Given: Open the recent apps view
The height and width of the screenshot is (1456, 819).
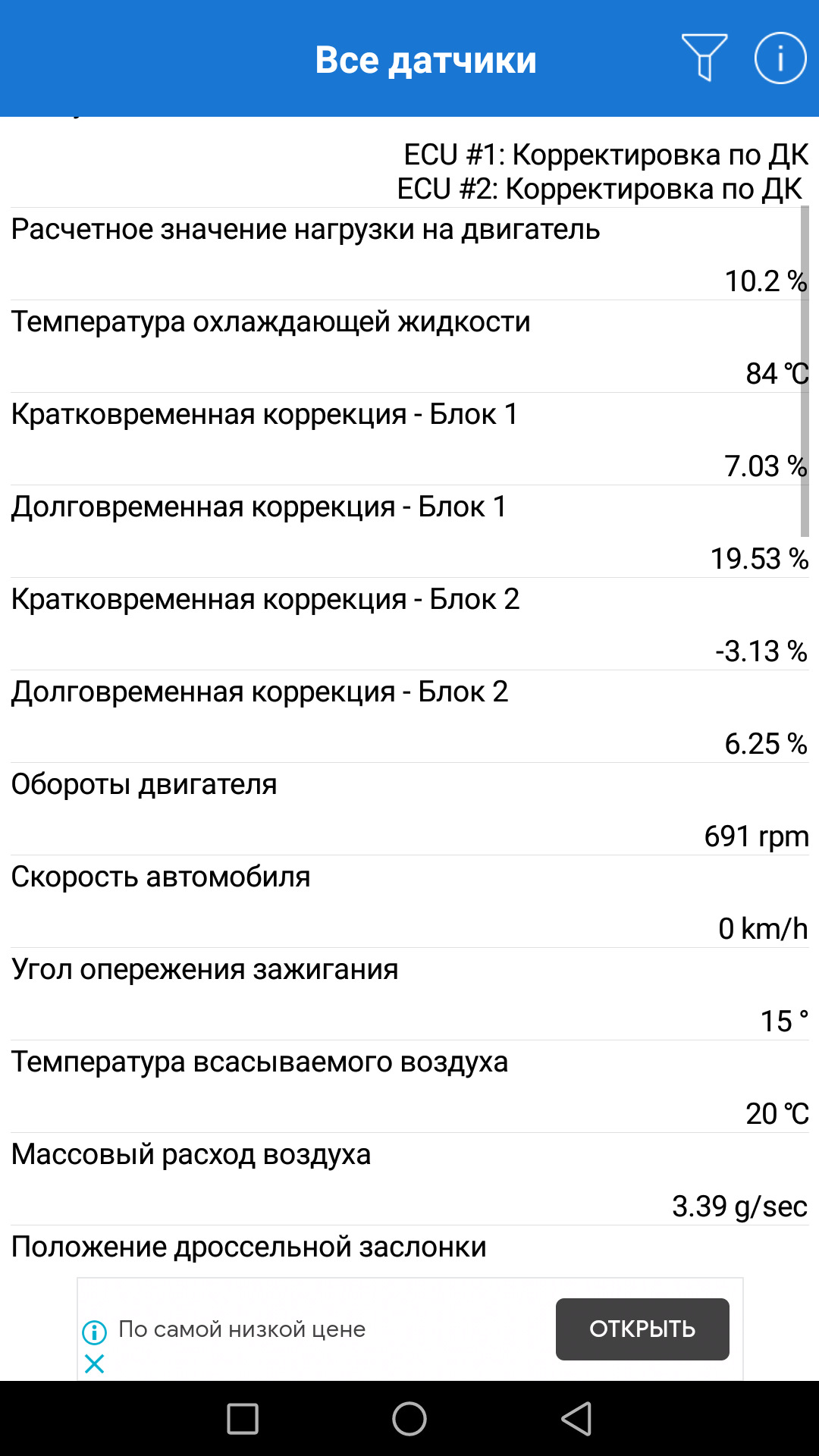Looking at the screenshot, I should pos(243,1418).
